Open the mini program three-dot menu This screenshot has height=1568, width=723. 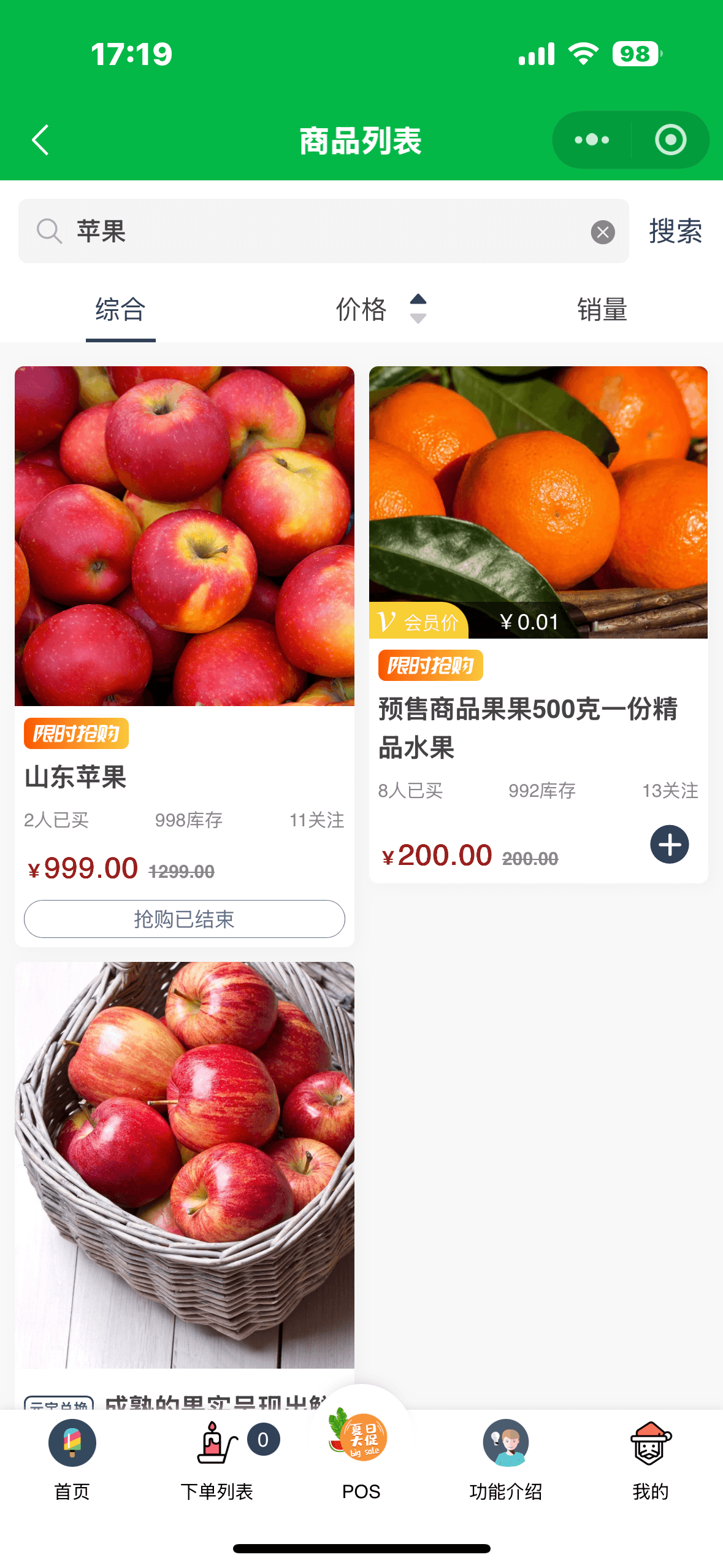[591, 140]
